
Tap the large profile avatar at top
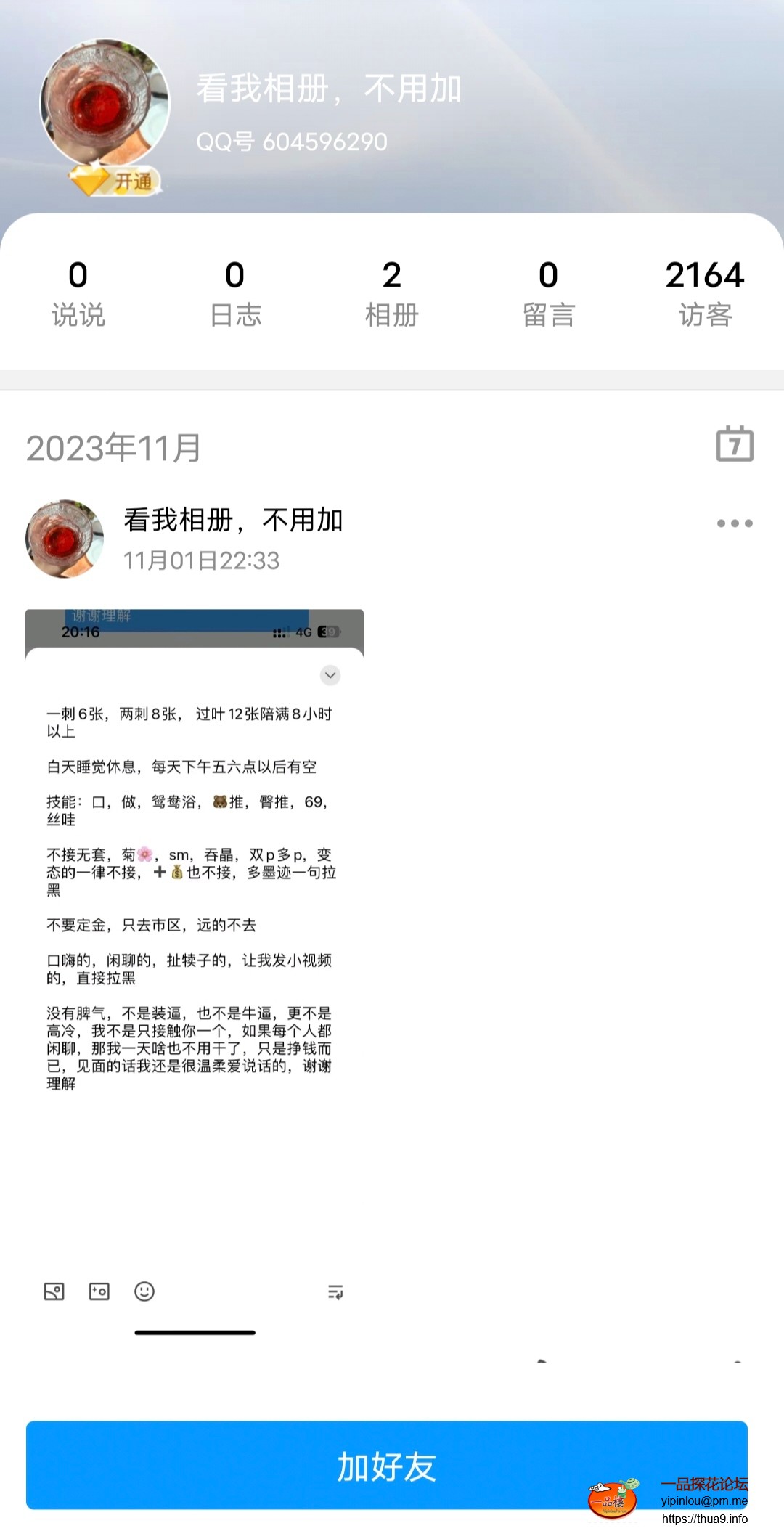[105, 103]
